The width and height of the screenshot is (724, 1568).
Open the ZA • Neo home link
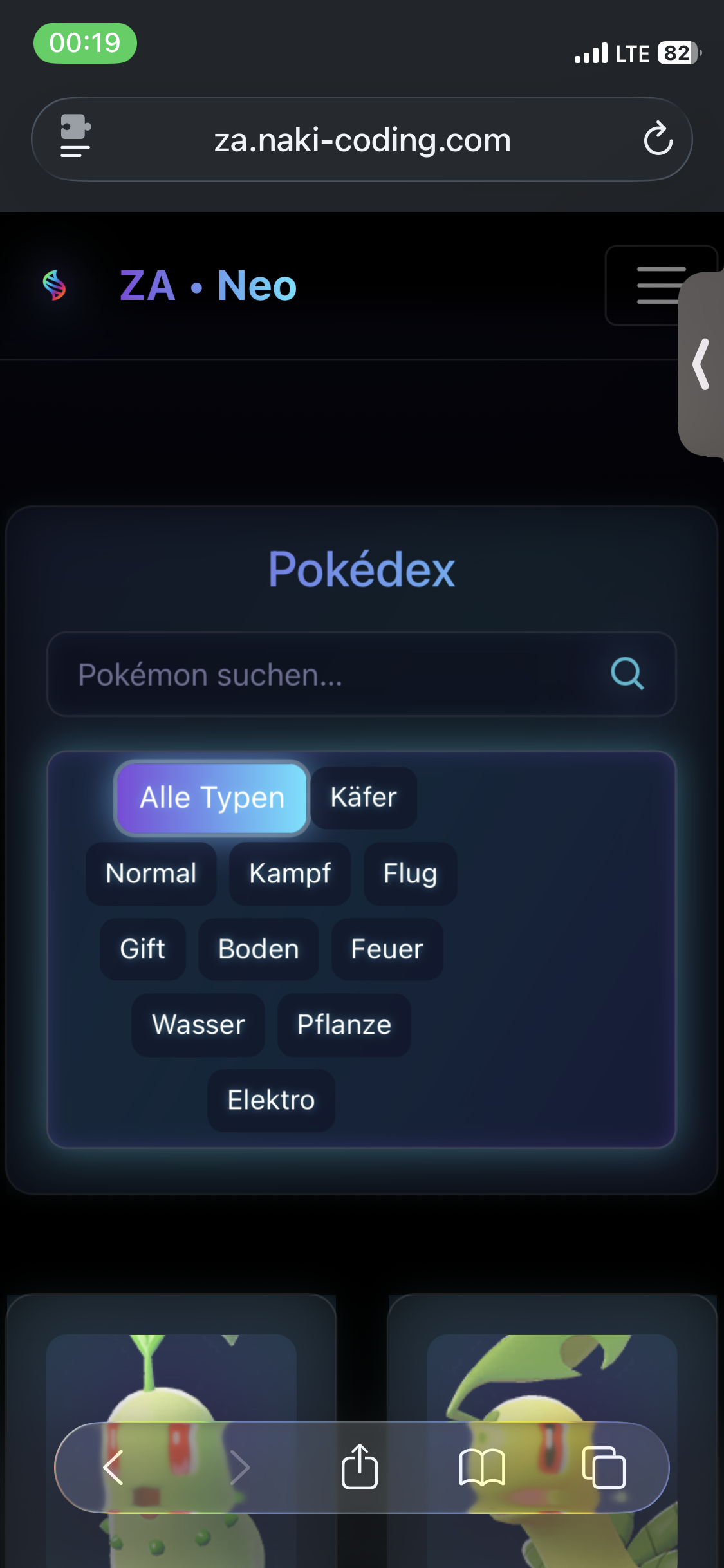coord(208,285)
